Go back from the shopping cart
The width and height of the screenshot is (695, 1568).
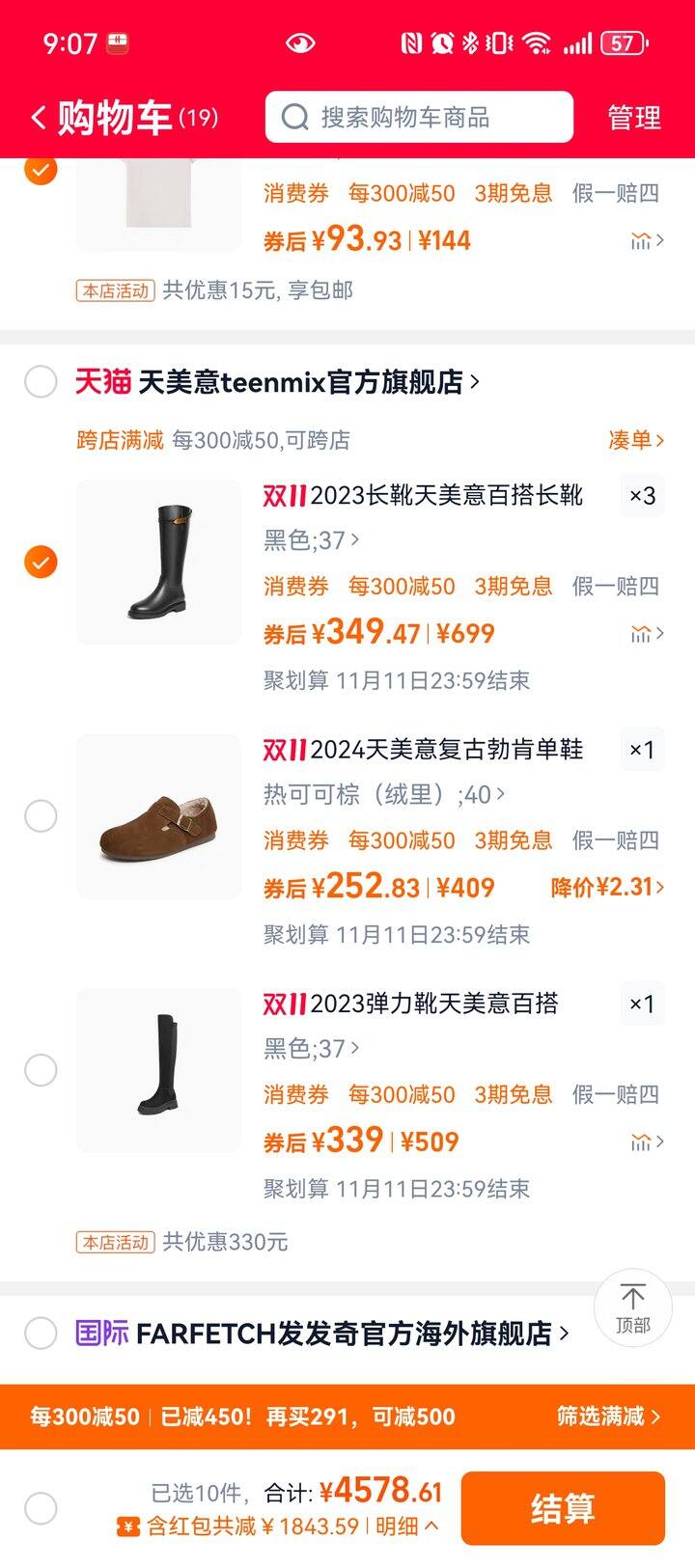(x=39, y=118)
